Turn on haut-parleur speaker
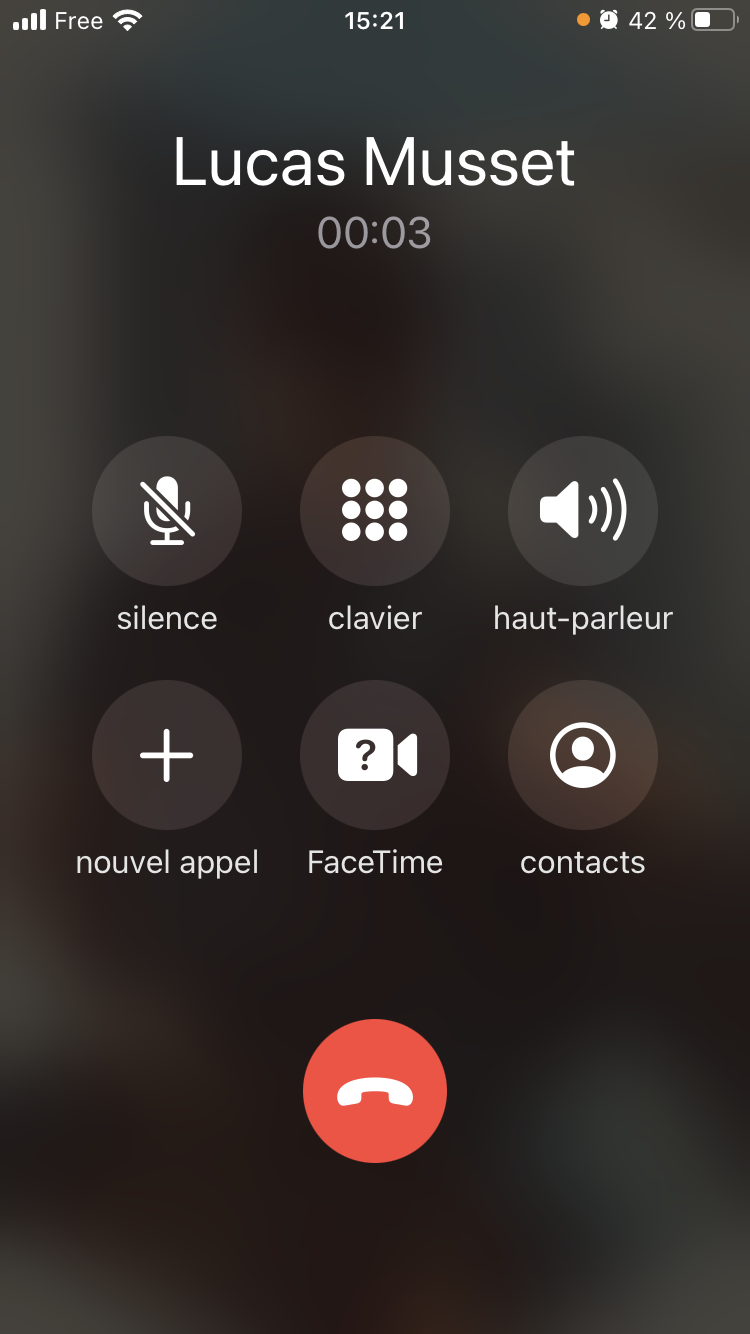Image resolution: width=750 pixels, height=1334 pixels. tap(583, 511)
